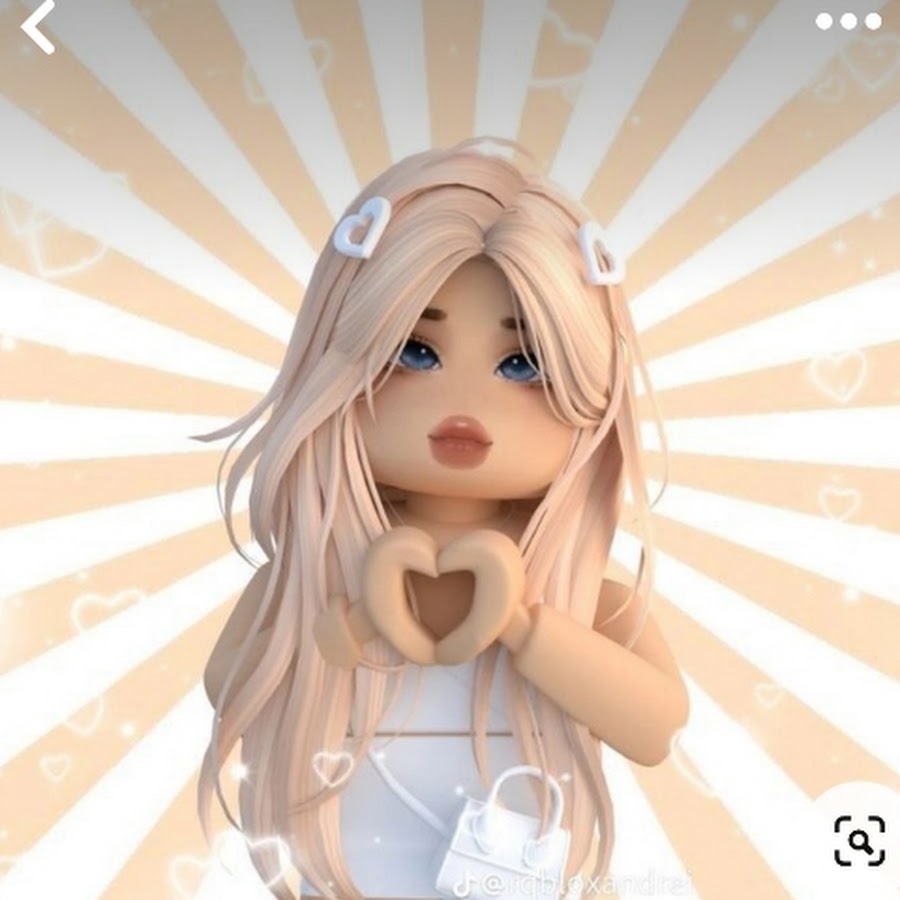Start visual search with the lens icon

[x=859, y=840]
